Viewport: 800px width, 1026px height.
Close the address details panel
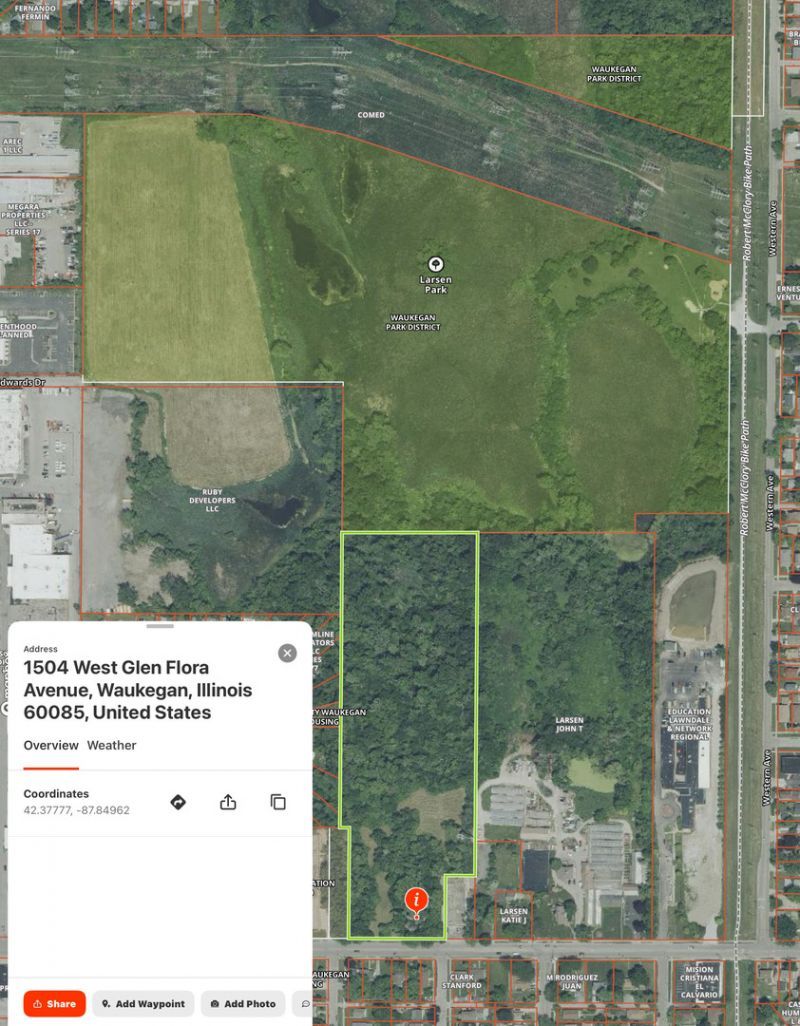coord(287,653)
